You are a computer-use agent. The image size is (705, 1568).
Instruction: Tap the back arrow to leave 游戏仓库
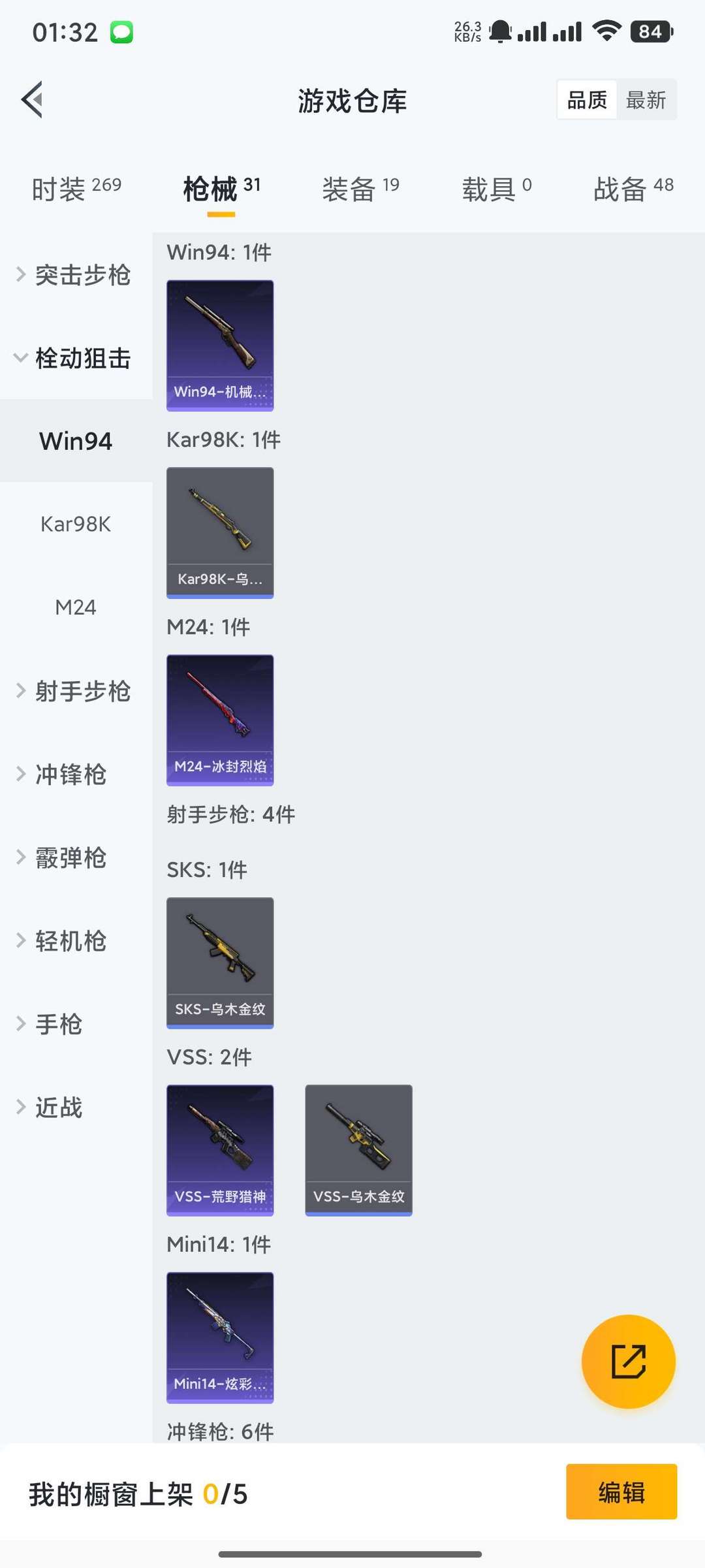tap(31, 100)
